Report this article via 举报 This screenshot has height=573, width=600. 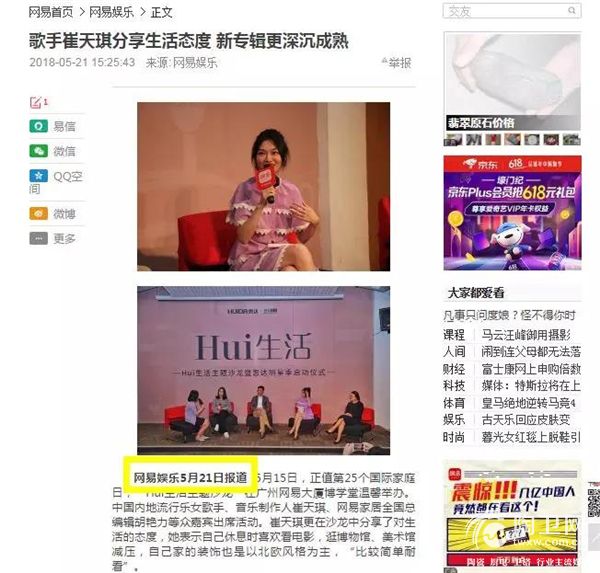point(396,62)
